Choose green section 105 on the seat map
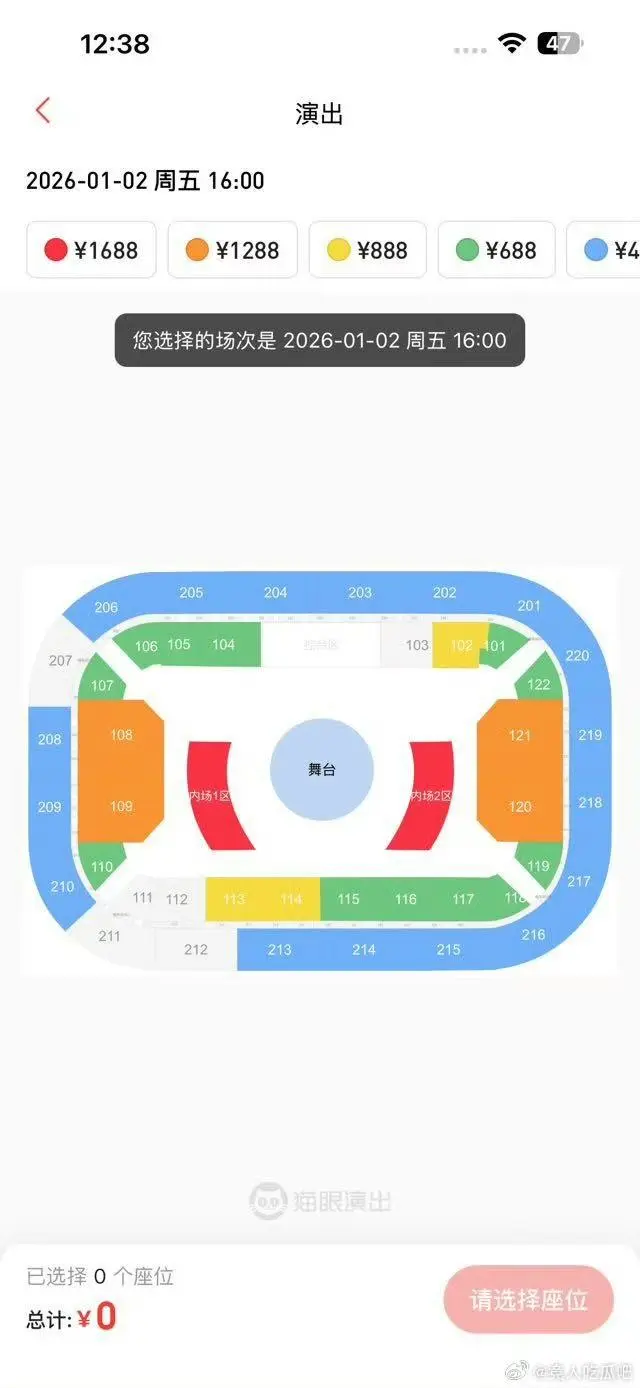This screenshot has width=640, height=1388. [x=179, y=644]
